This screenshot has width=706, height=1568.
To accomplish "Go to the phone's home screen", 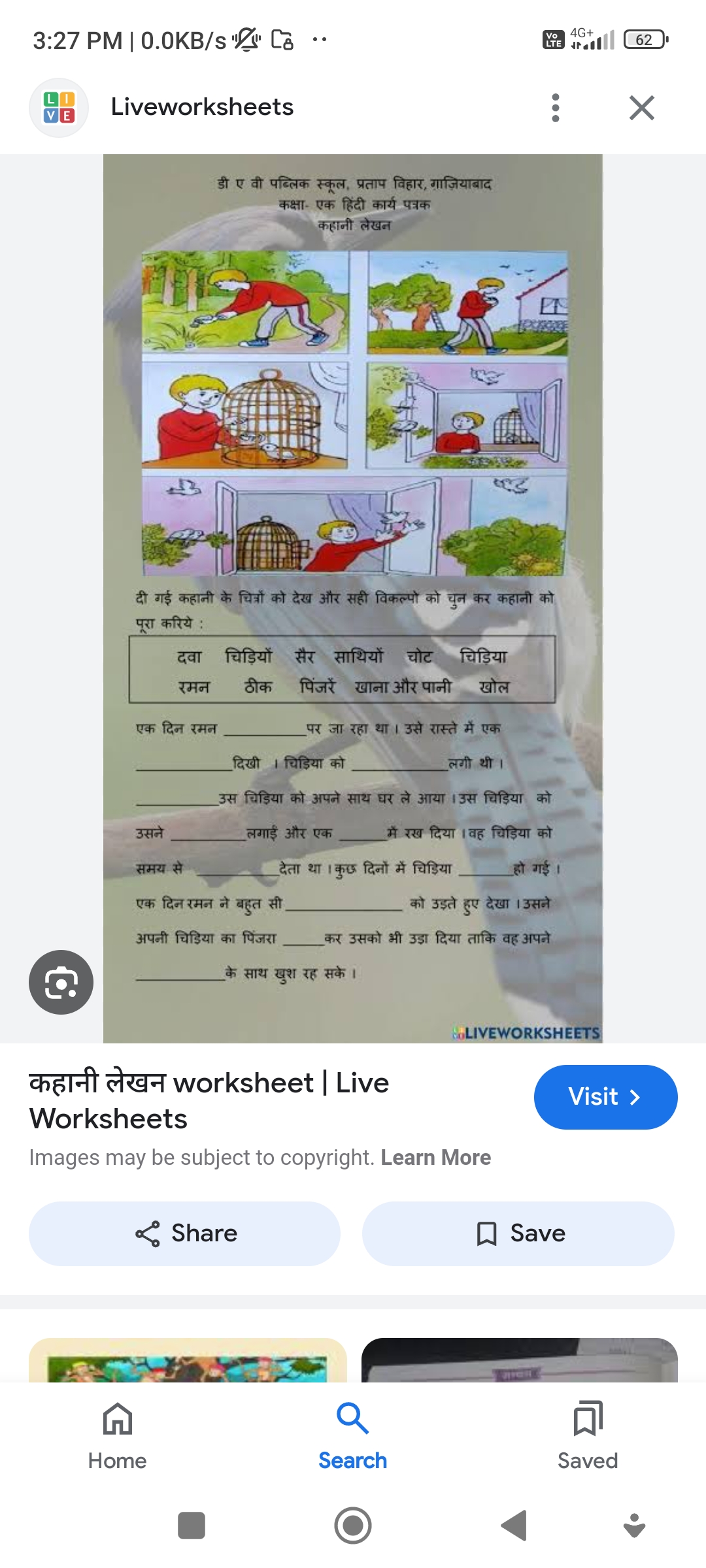I will point(353,1526).
